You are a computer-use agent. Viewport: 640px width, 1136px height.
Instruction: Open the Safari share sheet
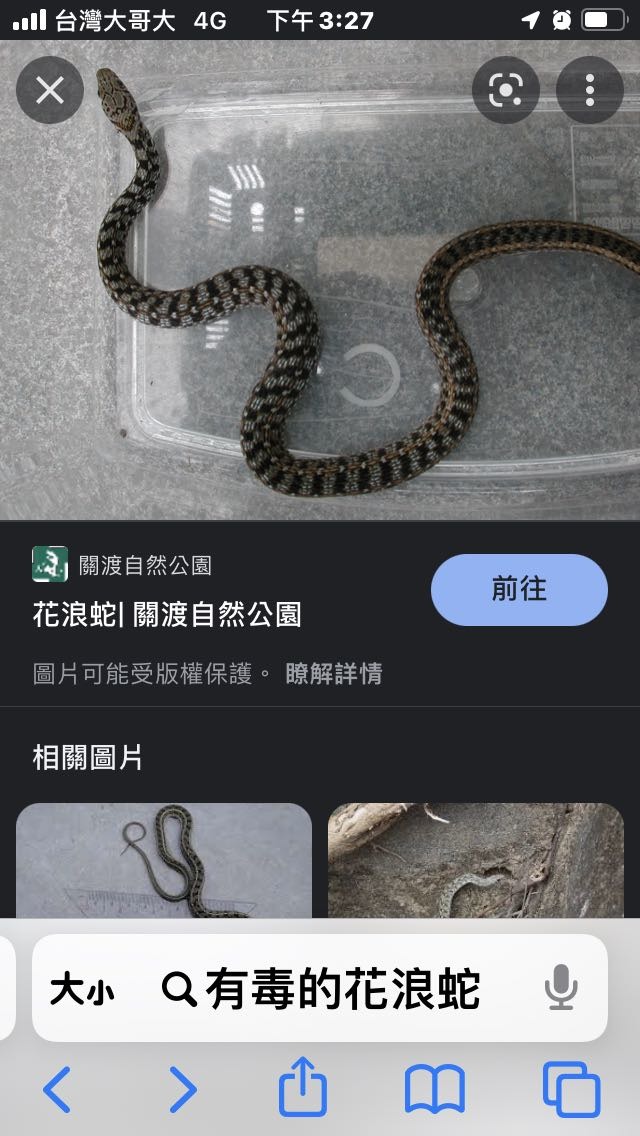pyautogui.click(x=303, y=1087)
